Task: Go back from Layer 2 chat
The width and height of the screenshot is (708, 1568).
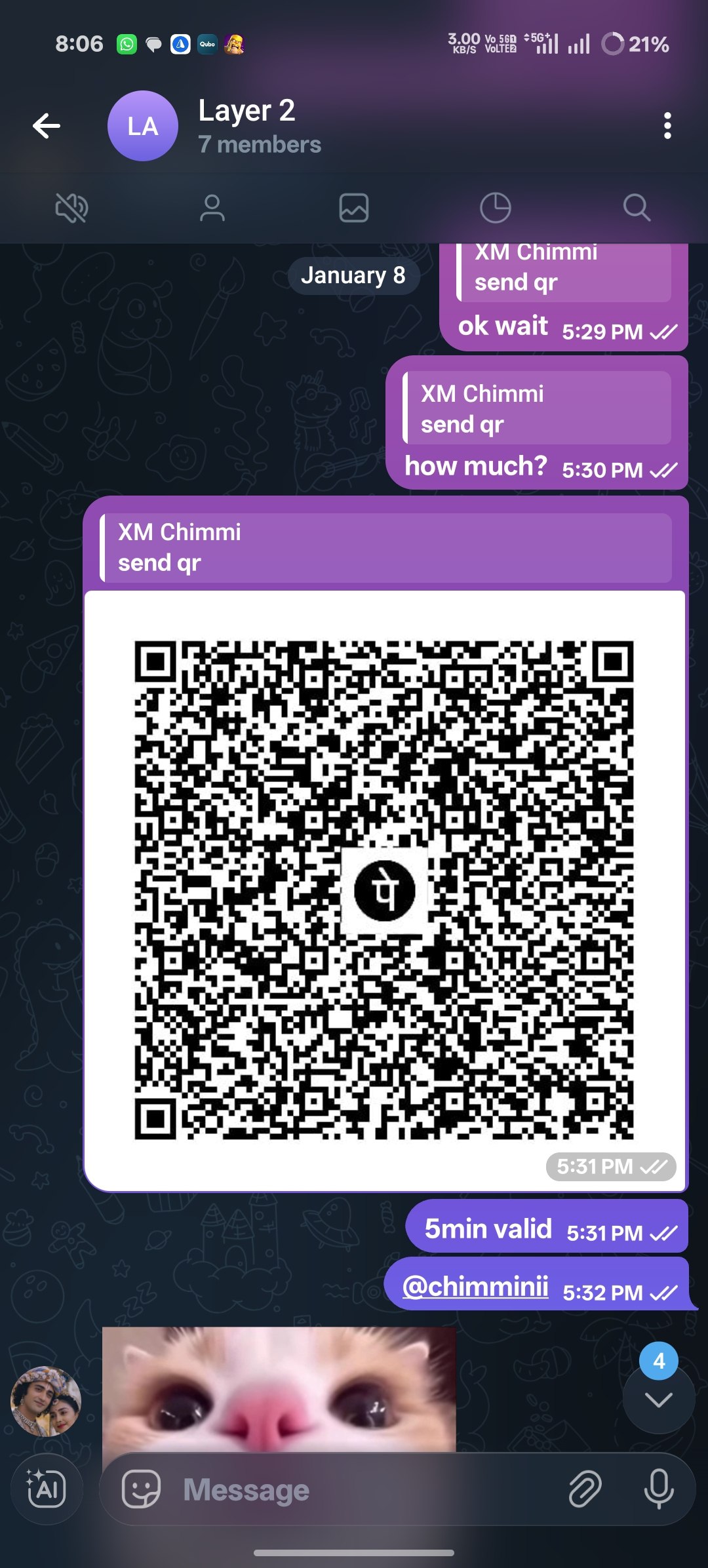Action: [47, 126]
